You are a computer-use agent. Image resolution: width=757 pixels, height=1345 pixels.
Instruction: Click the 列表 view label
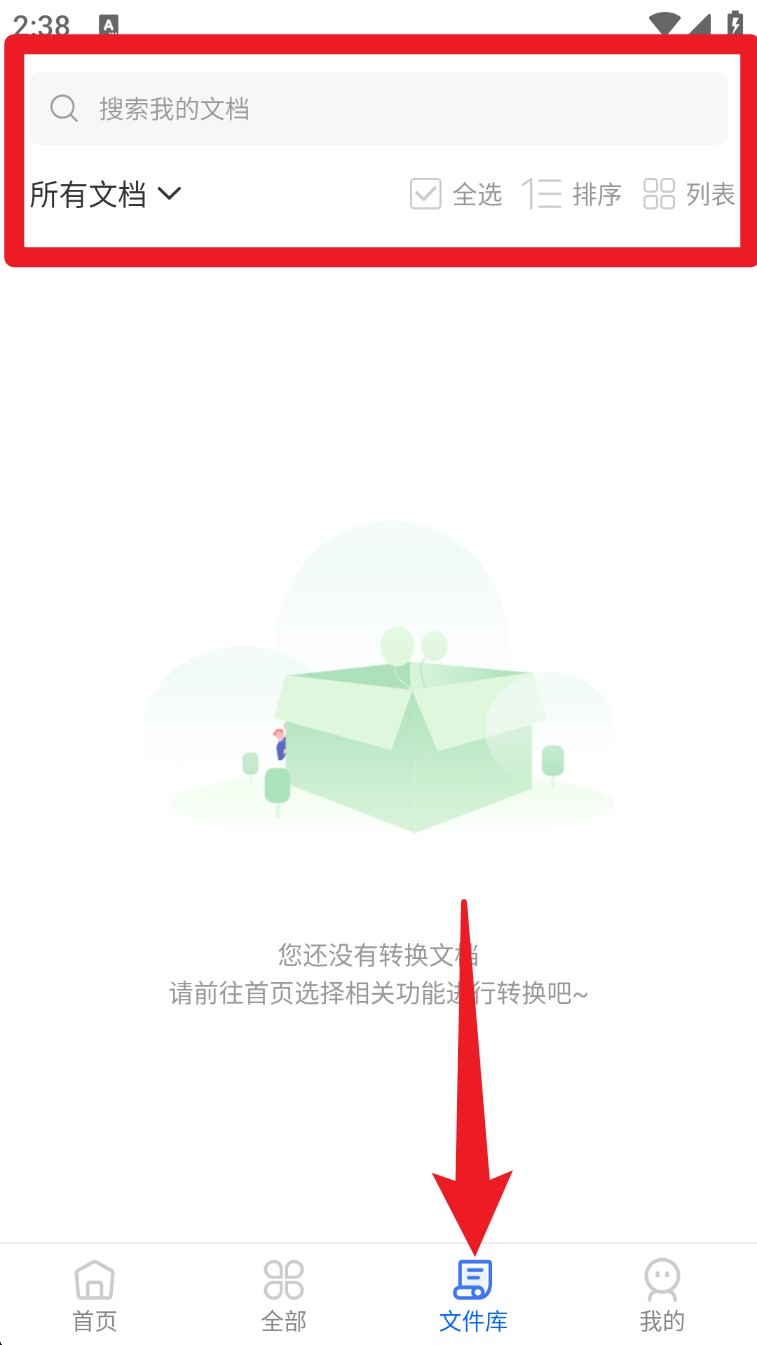pos(710,195)
